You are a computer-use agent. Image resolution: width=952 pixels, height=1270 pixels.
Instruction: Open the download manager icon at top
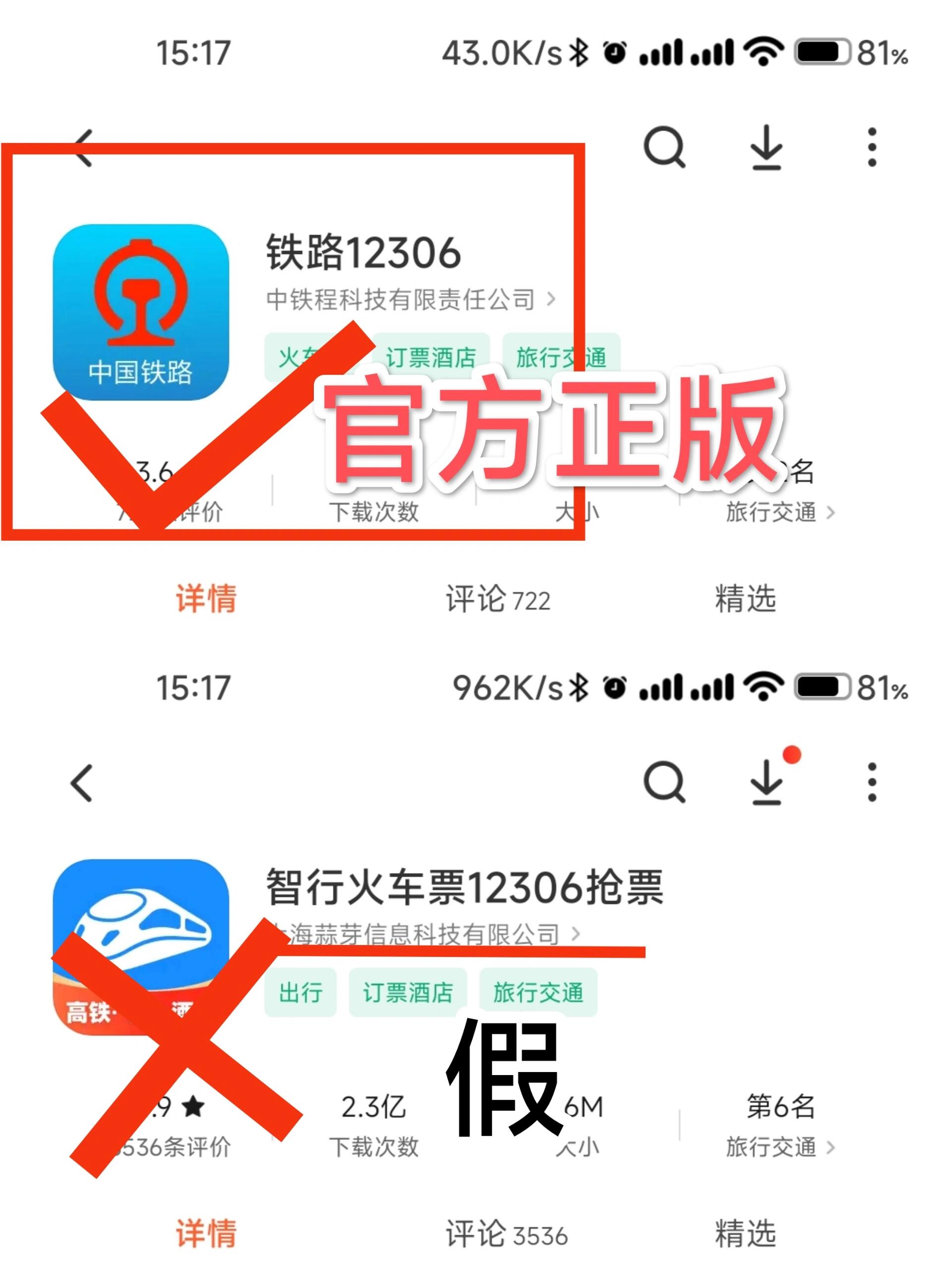click(767, 147)
